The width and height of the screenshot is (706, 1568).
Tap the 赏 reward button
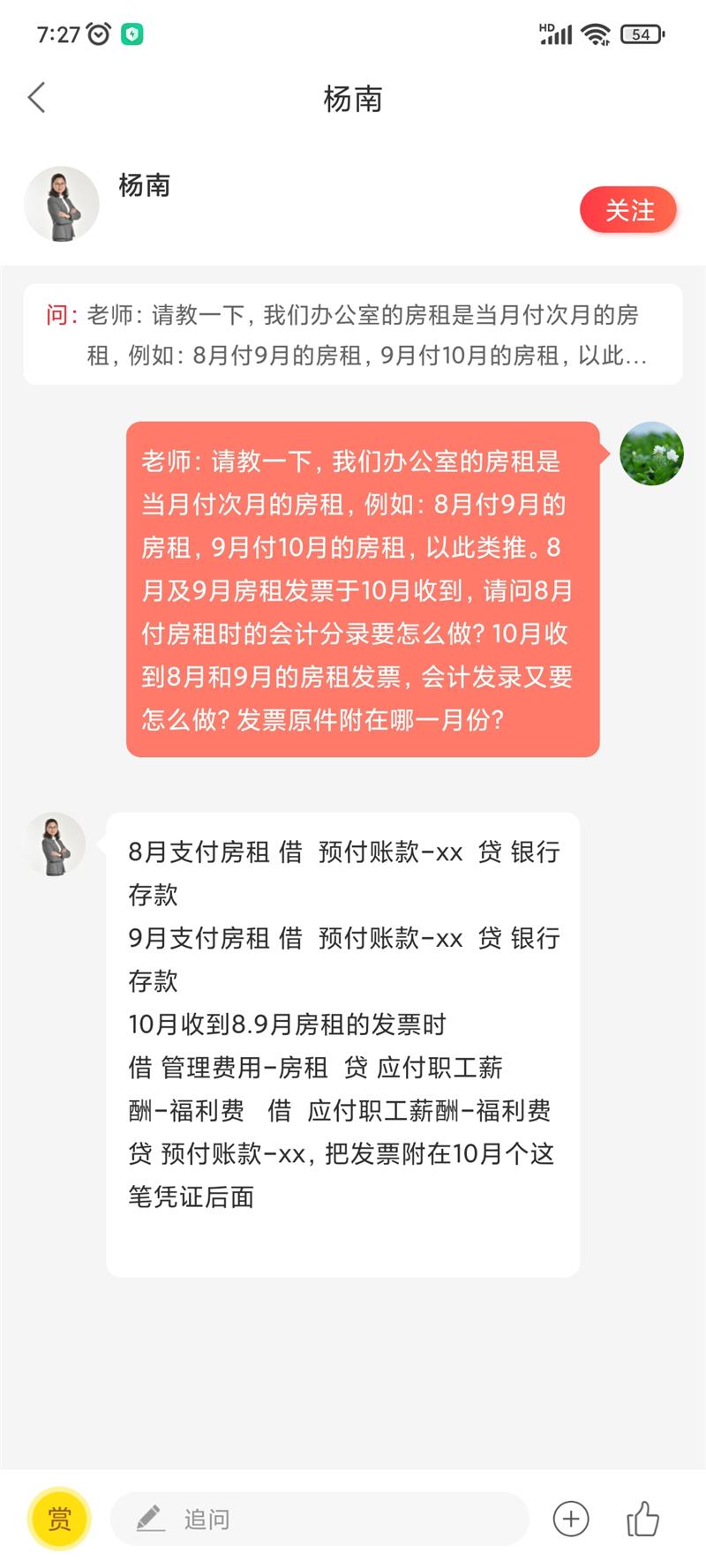[59, 1519]
